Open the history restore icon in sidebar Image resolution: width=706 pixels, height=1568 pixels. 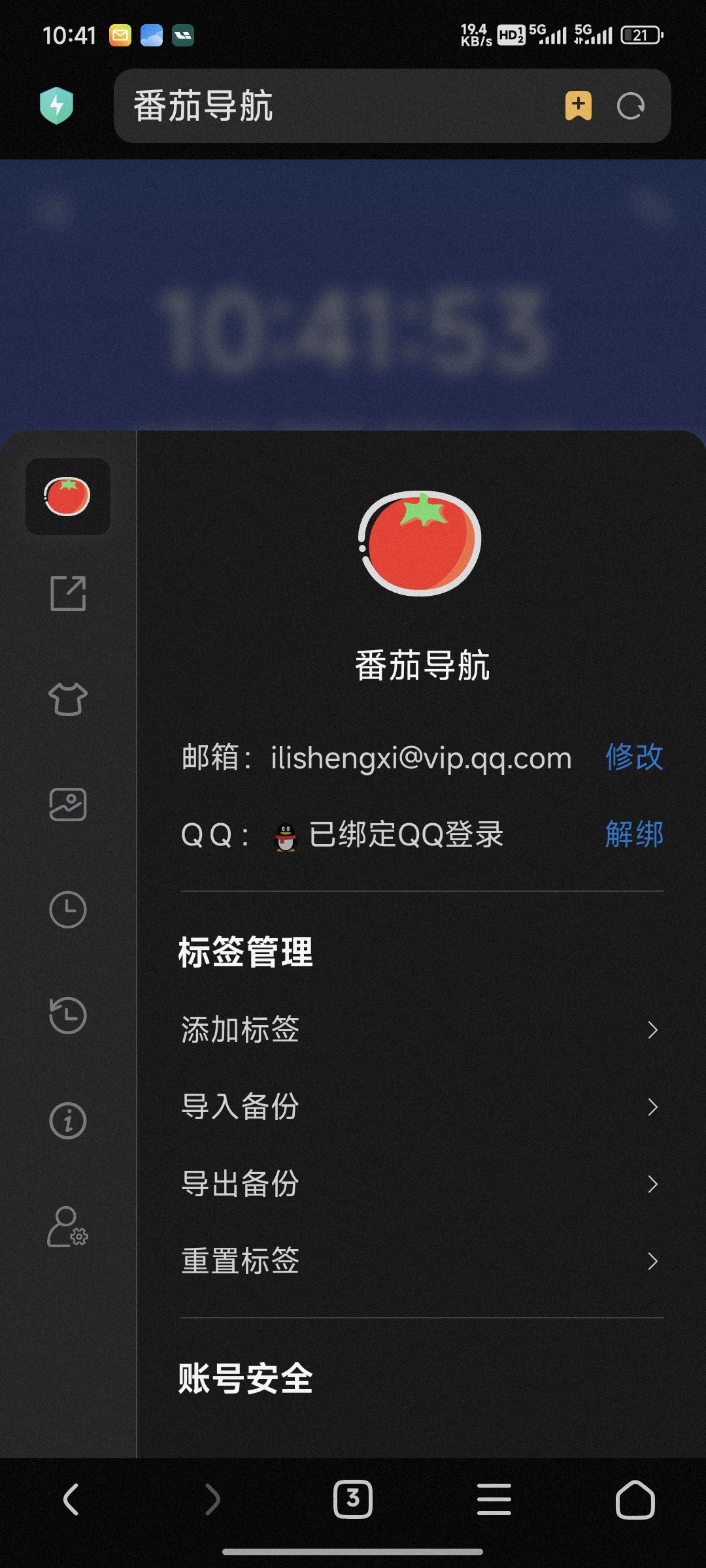click(x=68, y=1015)
